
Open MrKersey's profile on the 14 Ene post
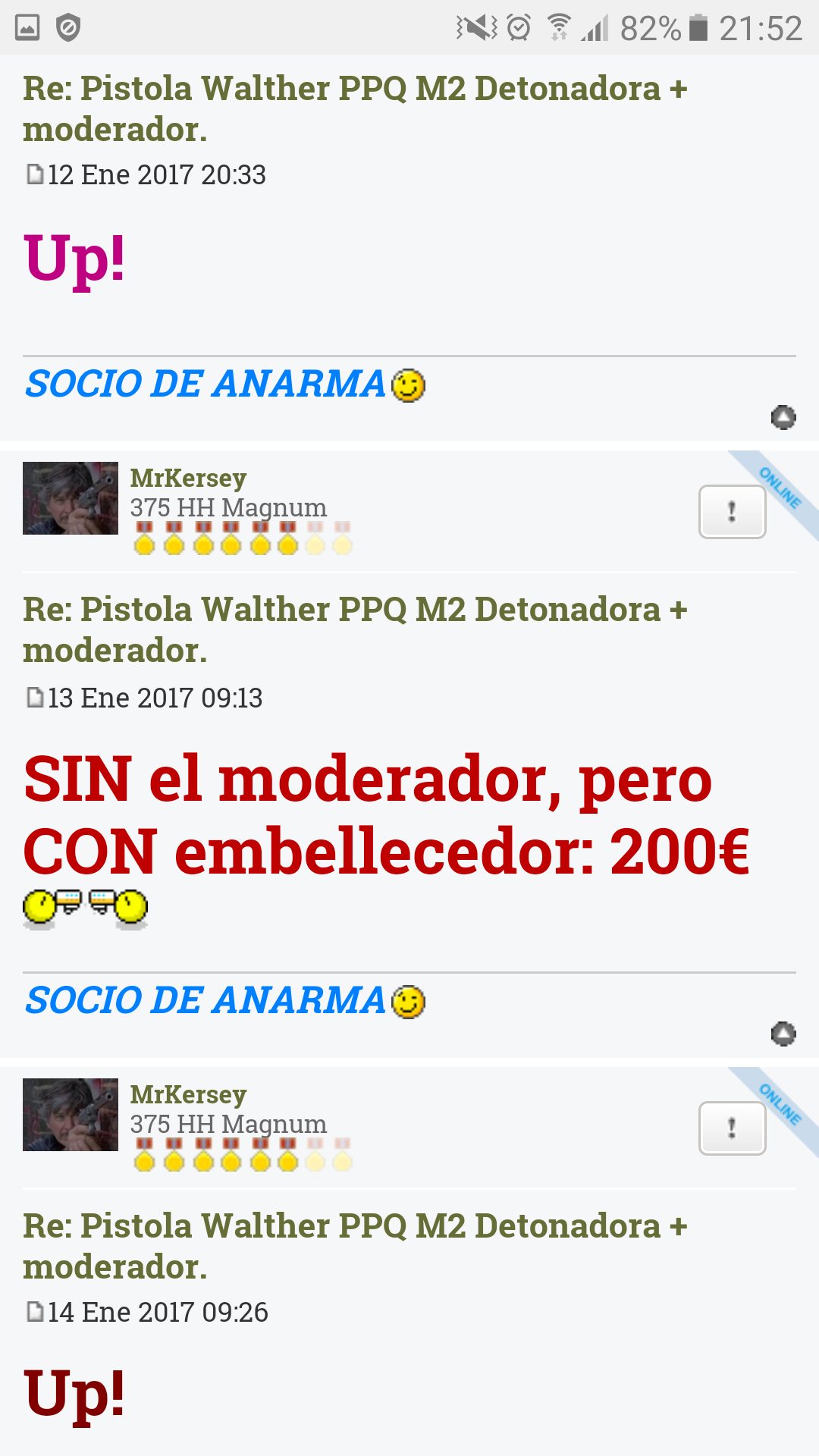(x=188, y=1094)
